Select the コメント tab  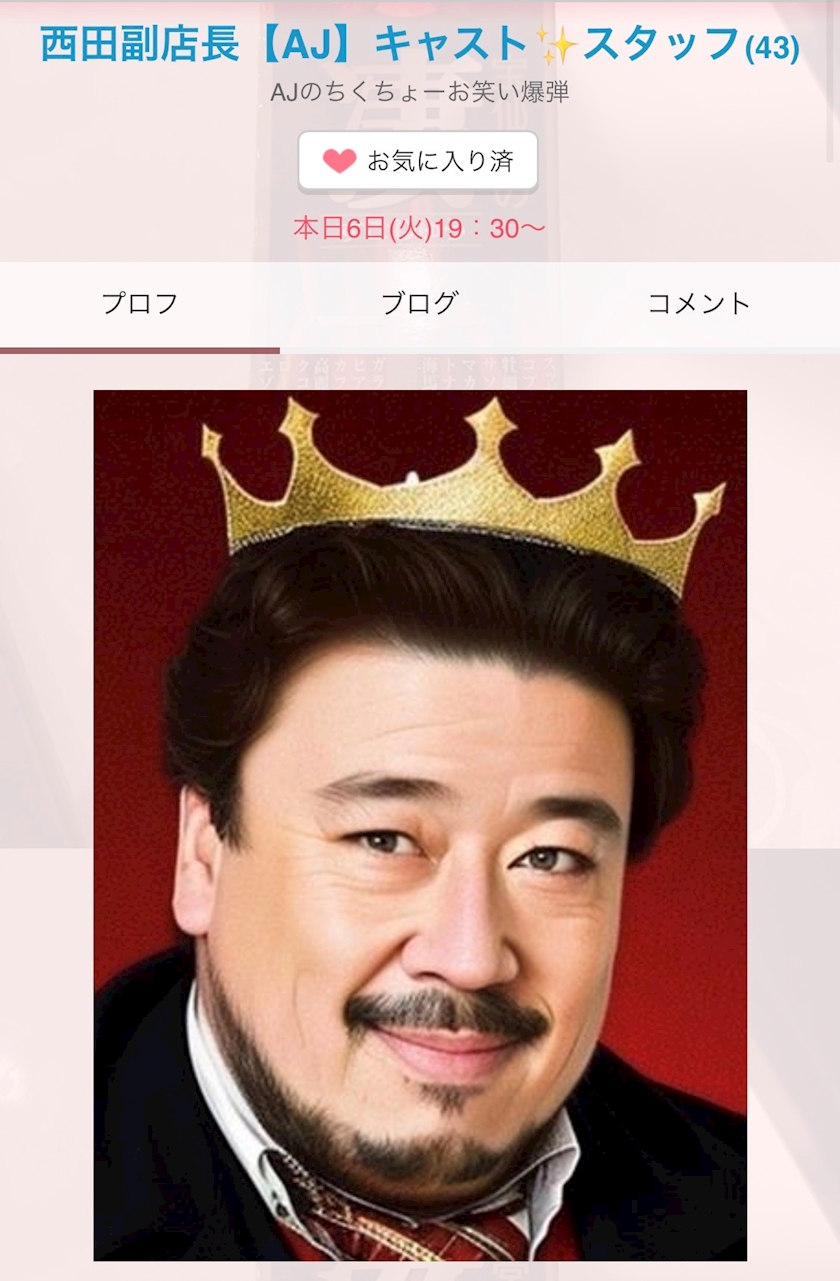700,304
